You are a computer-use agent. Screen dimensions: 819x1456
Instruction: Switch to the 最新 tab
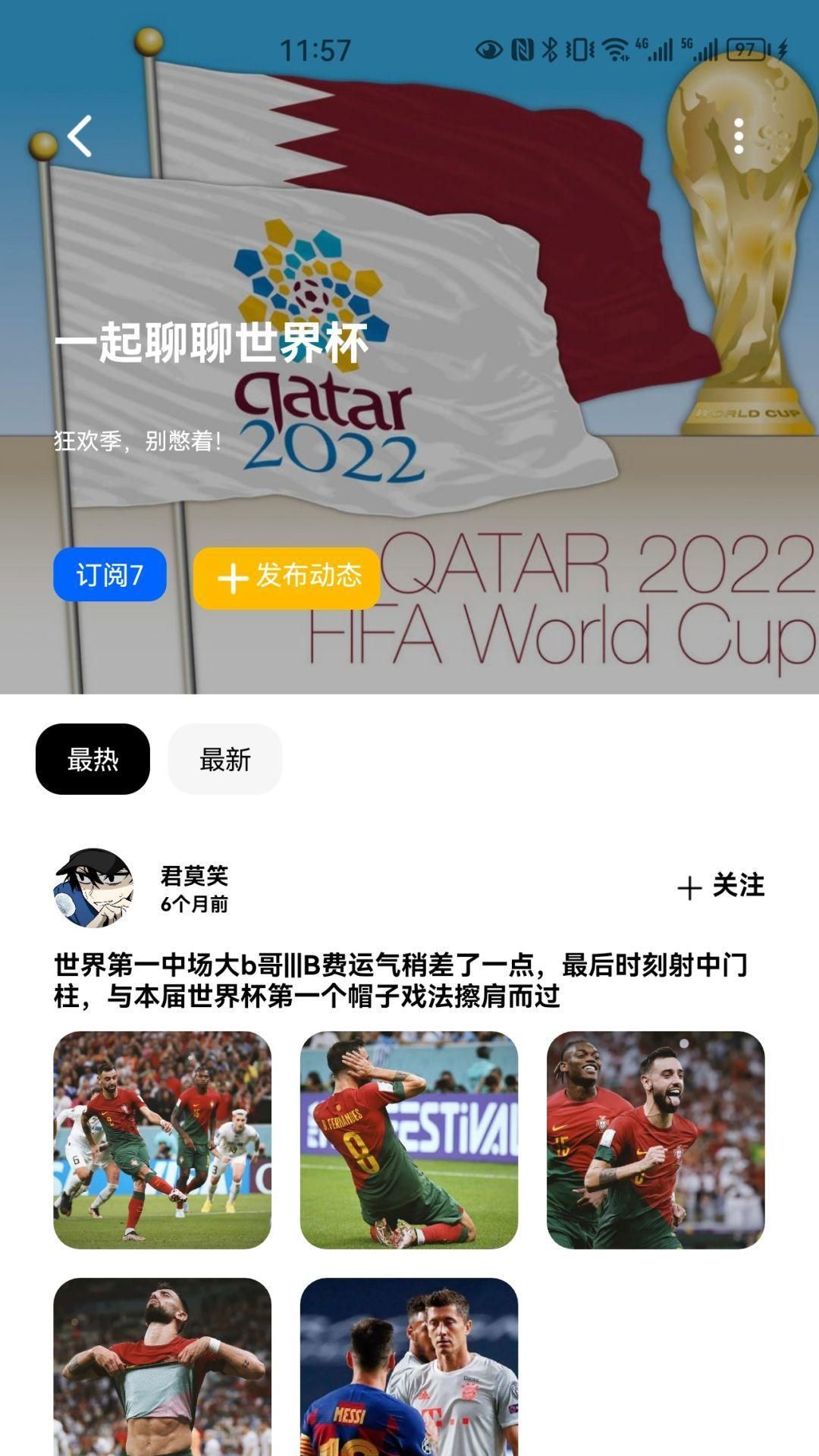[x=225, y=759]
